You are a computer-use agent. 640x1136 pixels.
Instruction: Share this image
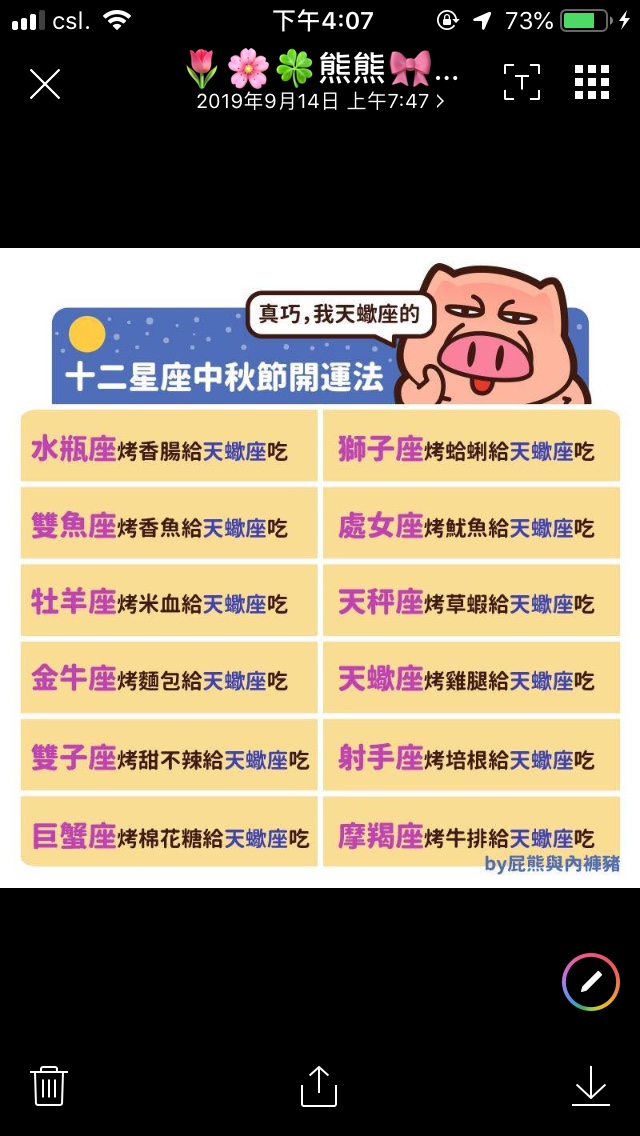click(319, 1085)
